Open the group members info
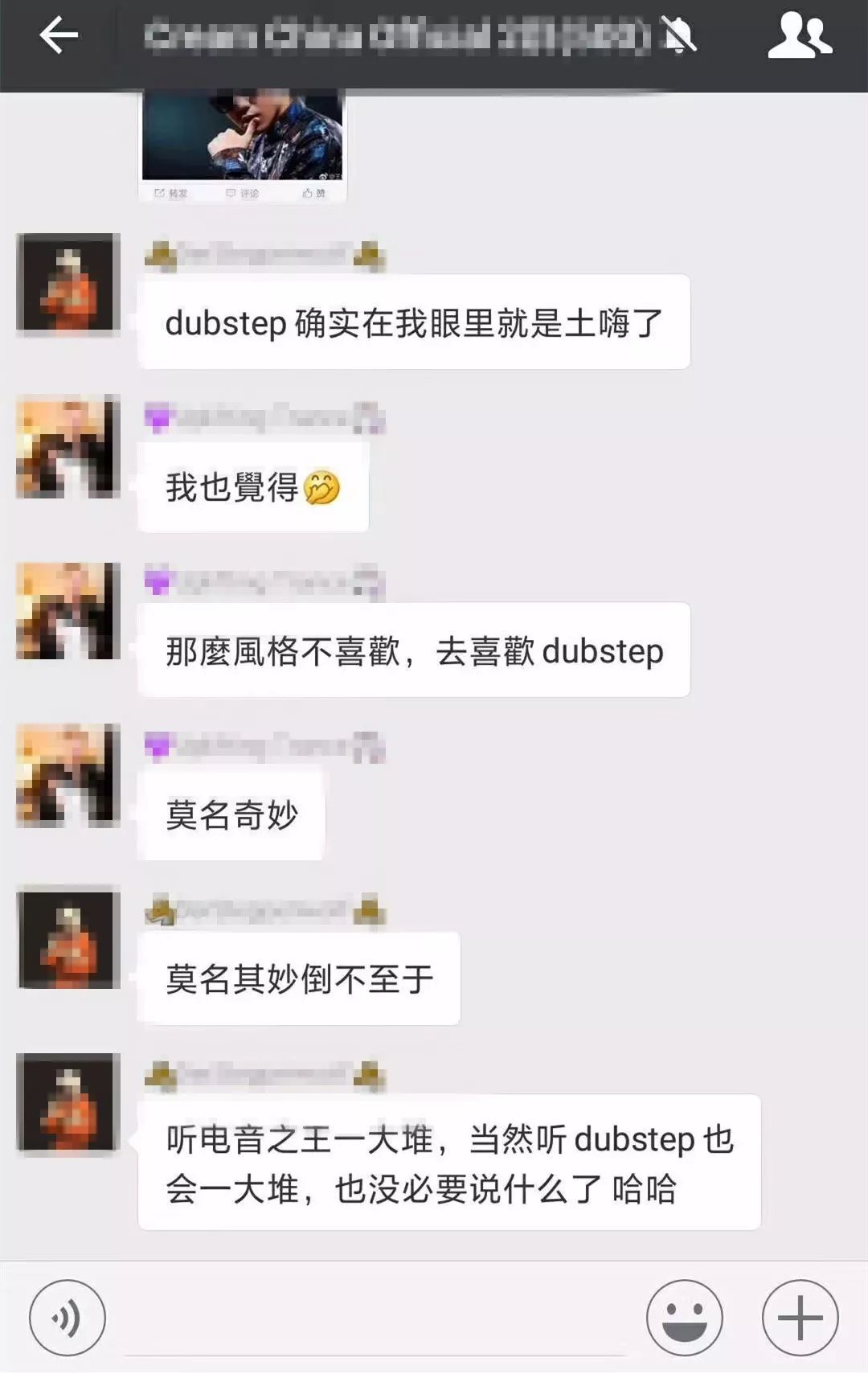868x1374 pixels. pos(799,35)
